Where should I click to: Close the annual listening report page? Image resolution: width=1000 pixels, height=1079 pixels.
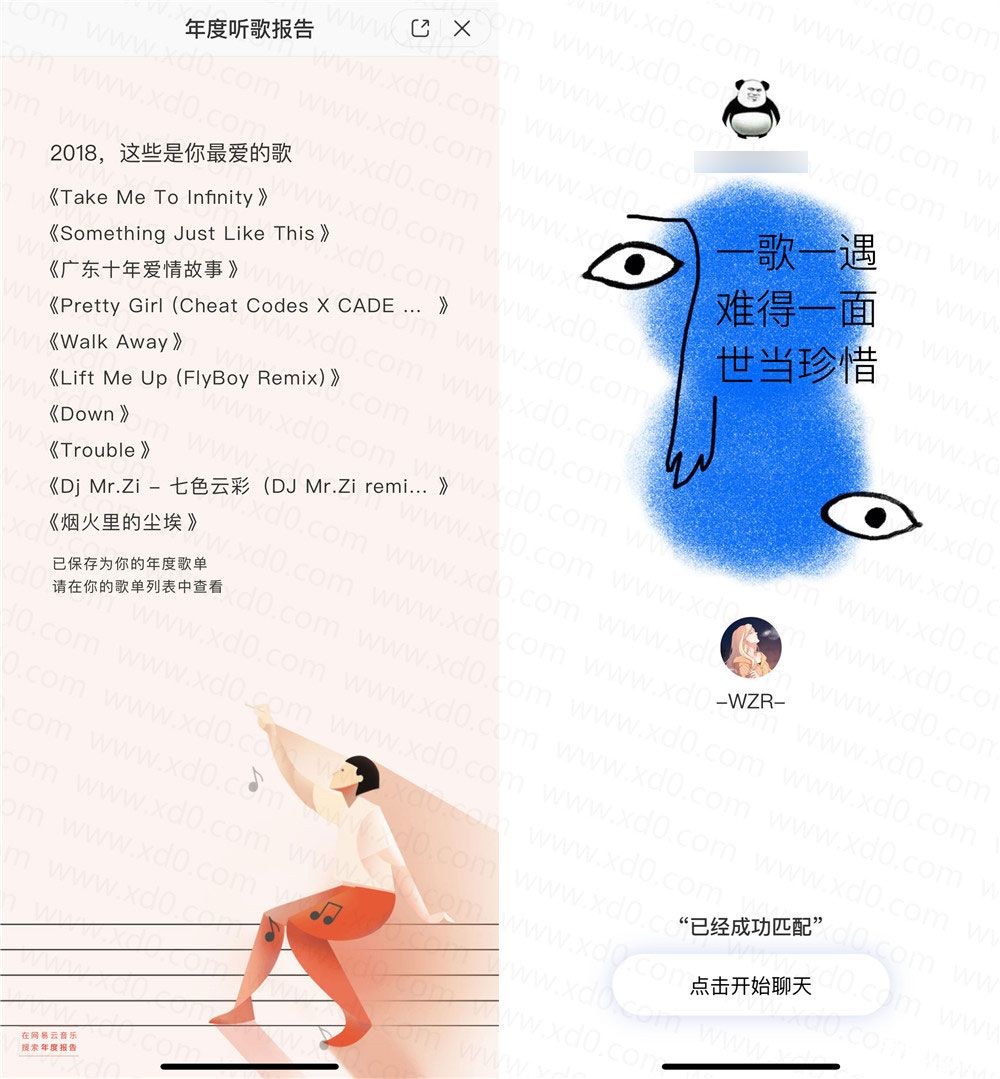coord(462,29)
